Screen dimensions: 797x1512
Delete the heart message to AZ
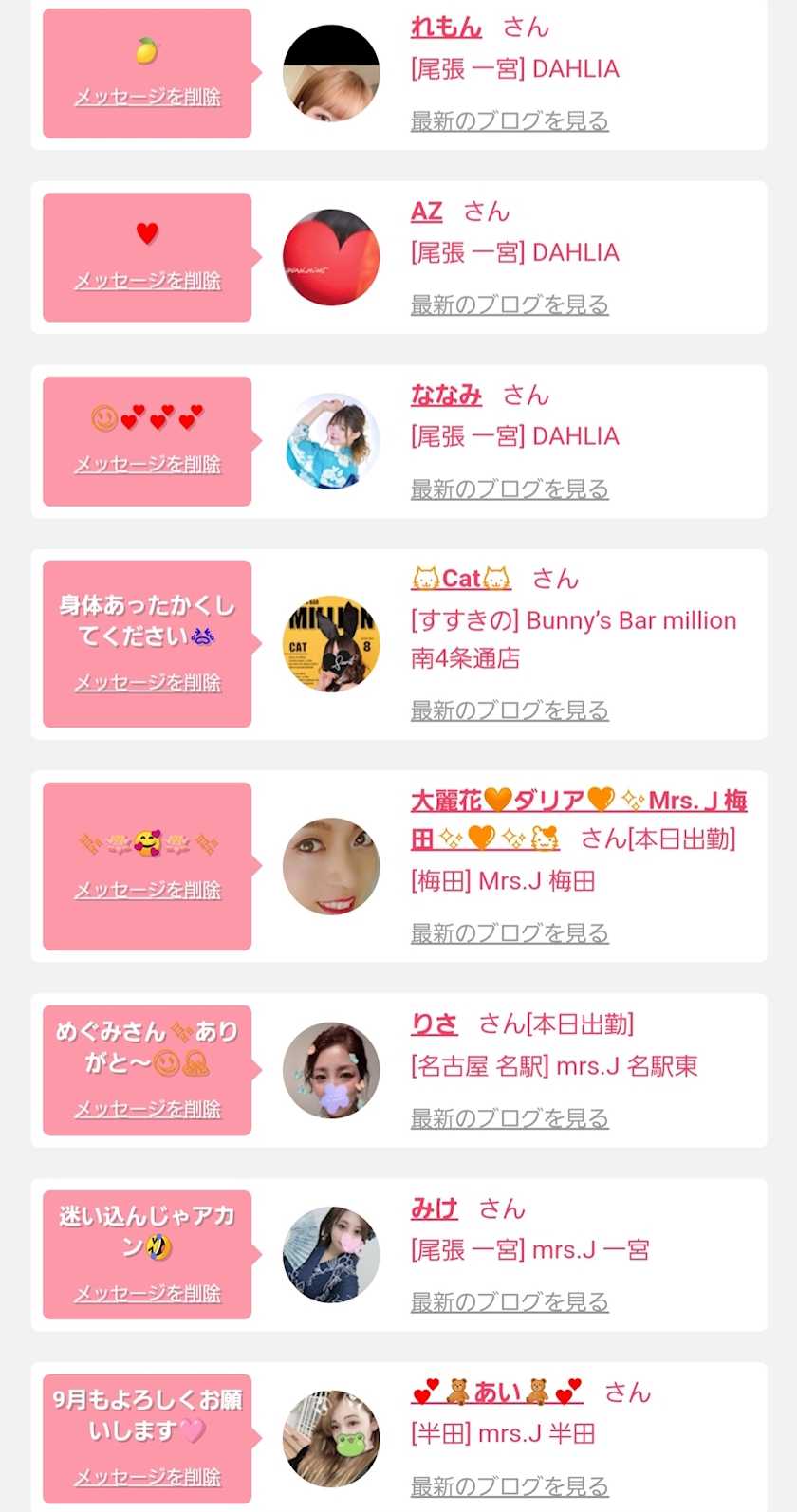[147, 281]
